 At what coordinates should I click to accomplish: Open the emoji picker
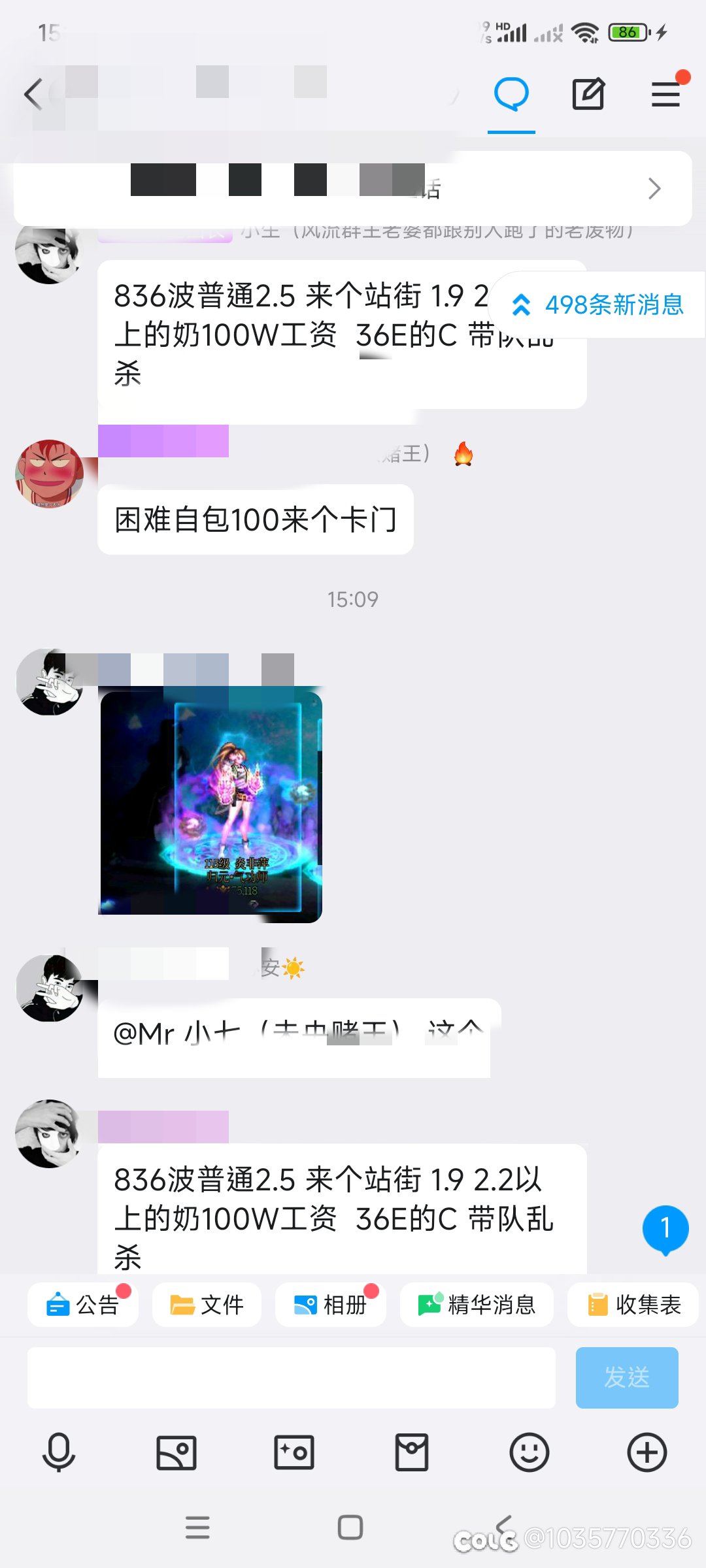click(x=529, y=1452)
